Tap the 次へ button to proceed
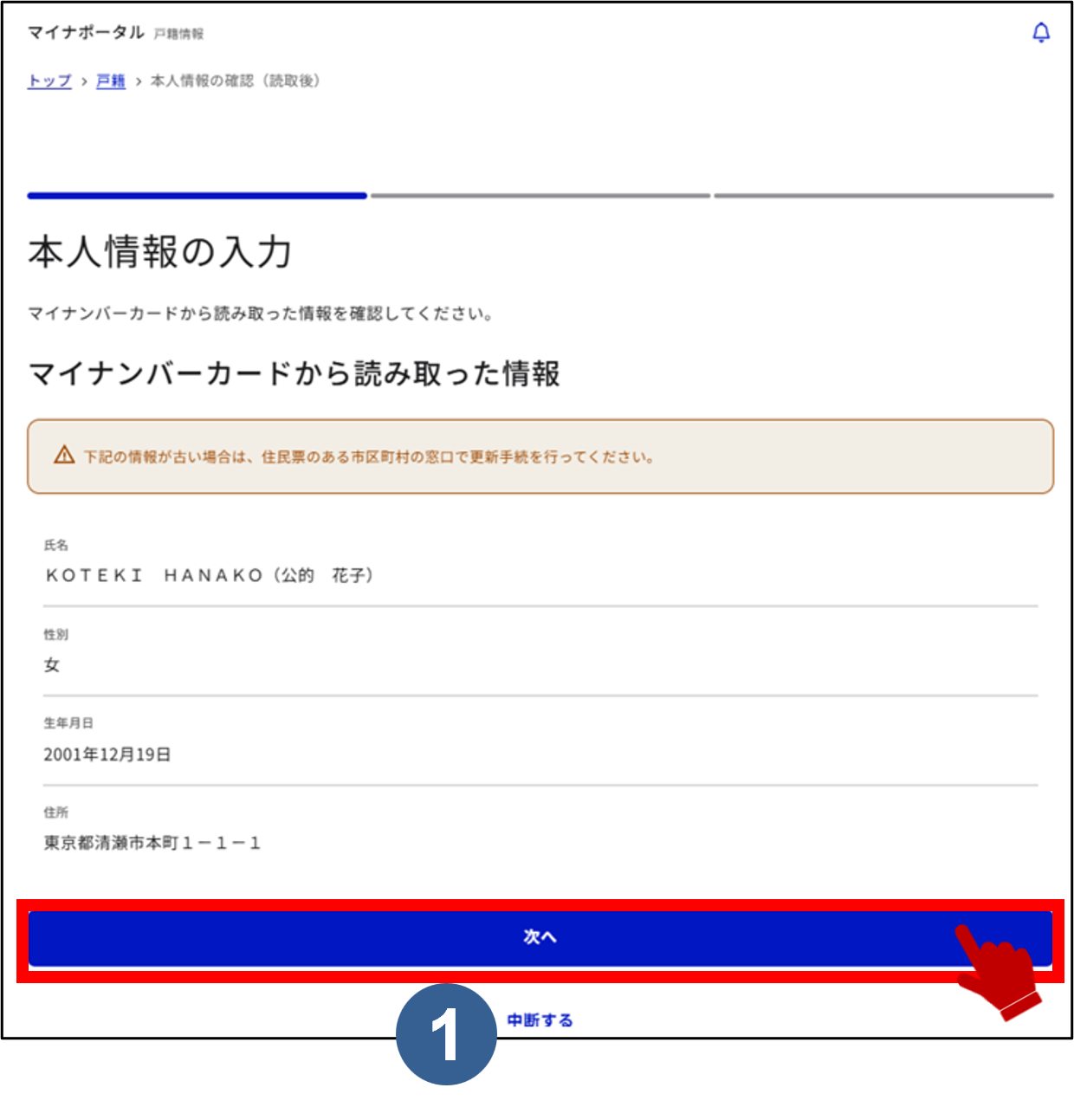1074x1120 pixels. pyautogui.click(x=540, y=937)
